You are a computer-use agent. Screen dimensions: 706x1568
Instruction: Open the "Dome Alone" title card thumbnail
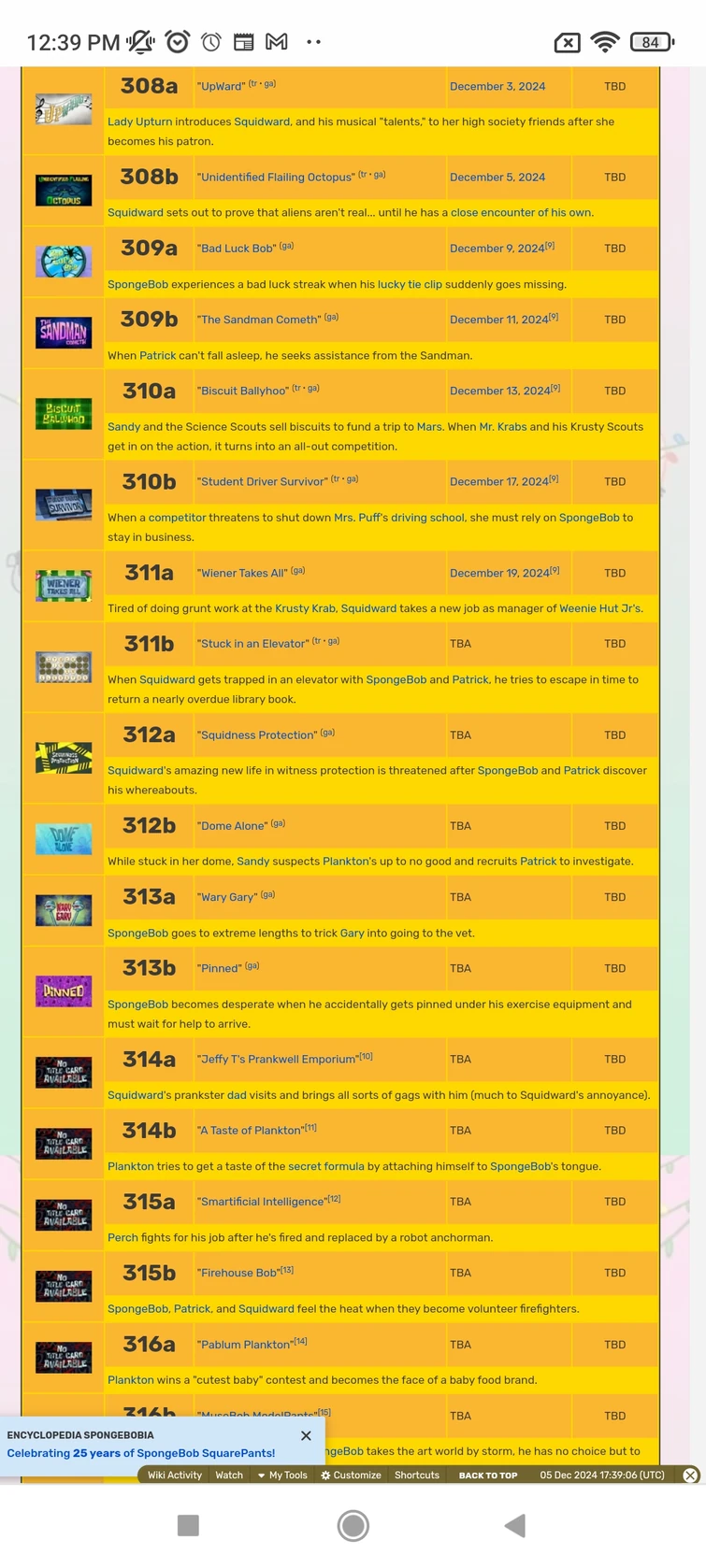point(64,838)
